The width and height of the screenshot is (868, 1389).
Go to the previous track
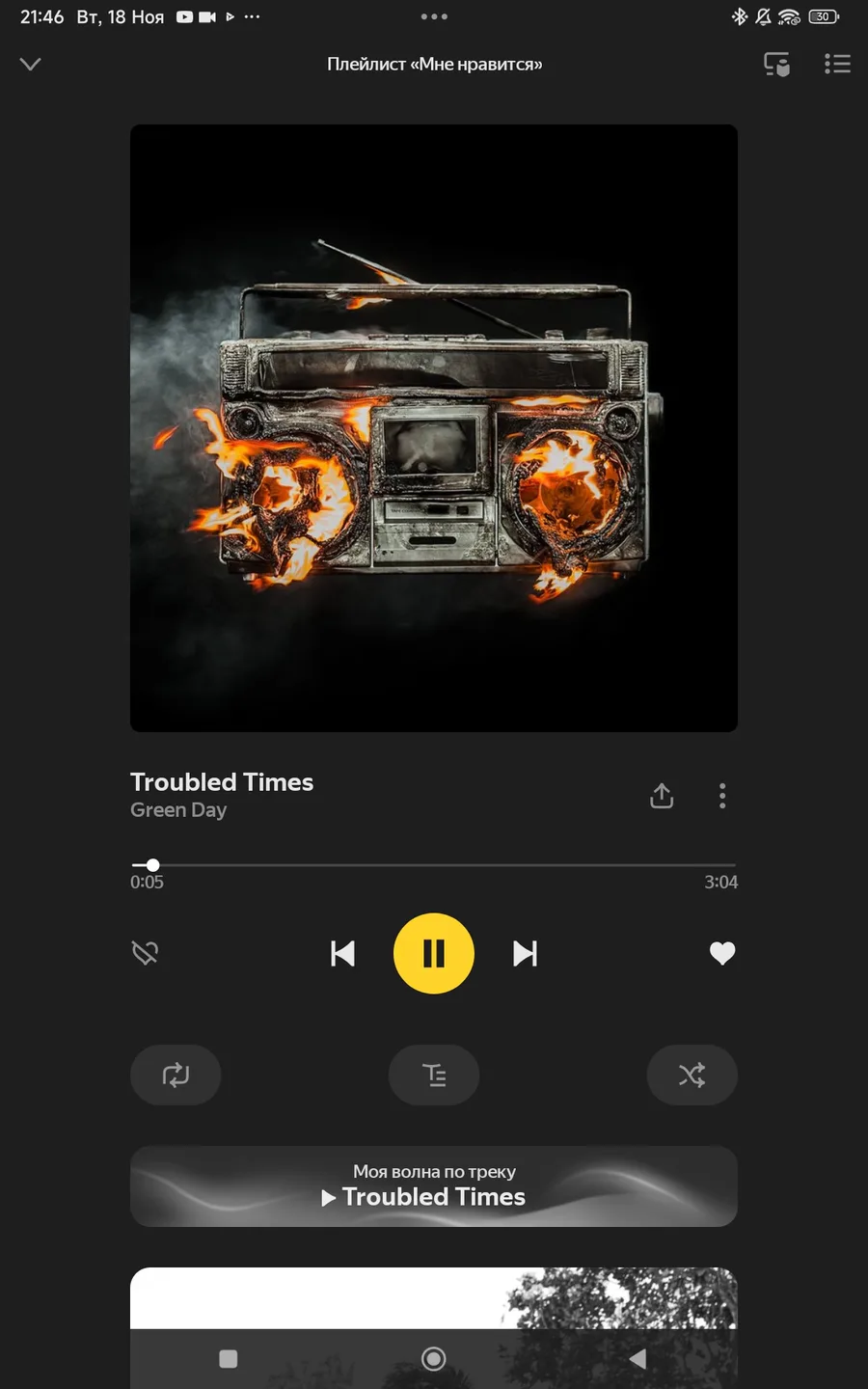pyautogui.click(x=342, y=953)
